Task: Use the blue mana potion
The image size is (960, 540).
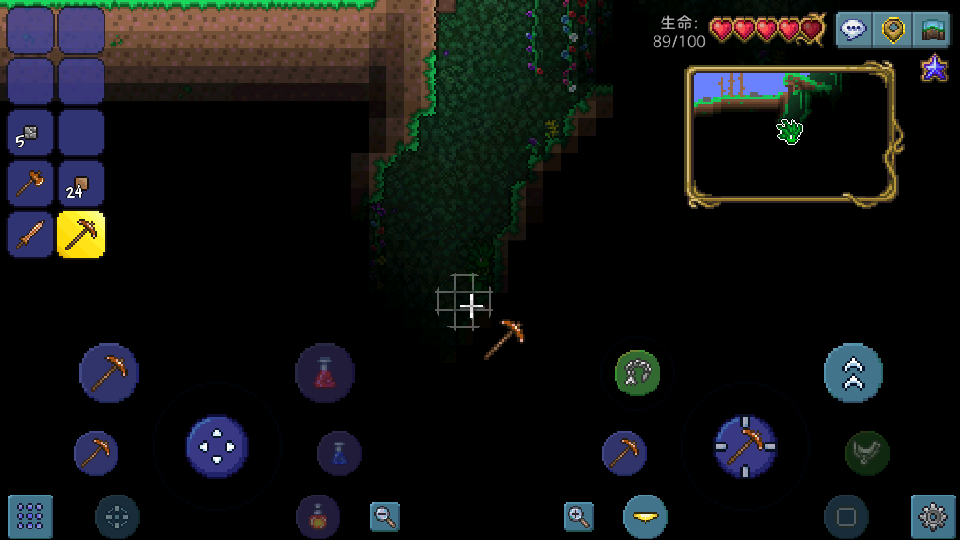Action: pos(339,453)
